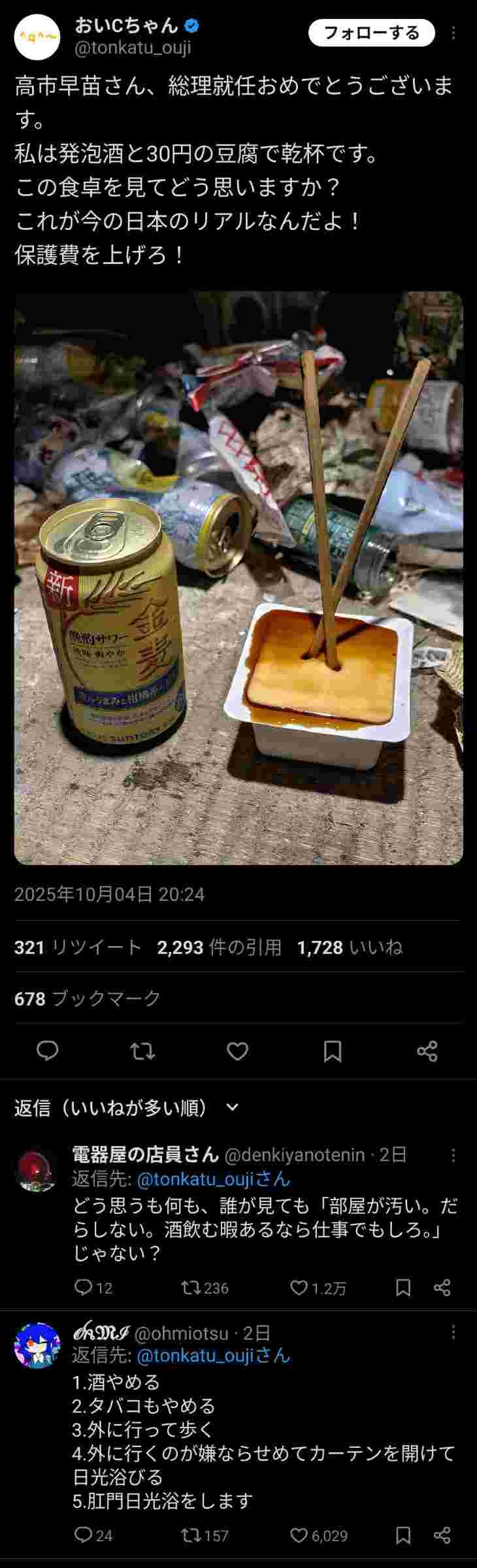Reply to the main post

[x=47, y=1051]
